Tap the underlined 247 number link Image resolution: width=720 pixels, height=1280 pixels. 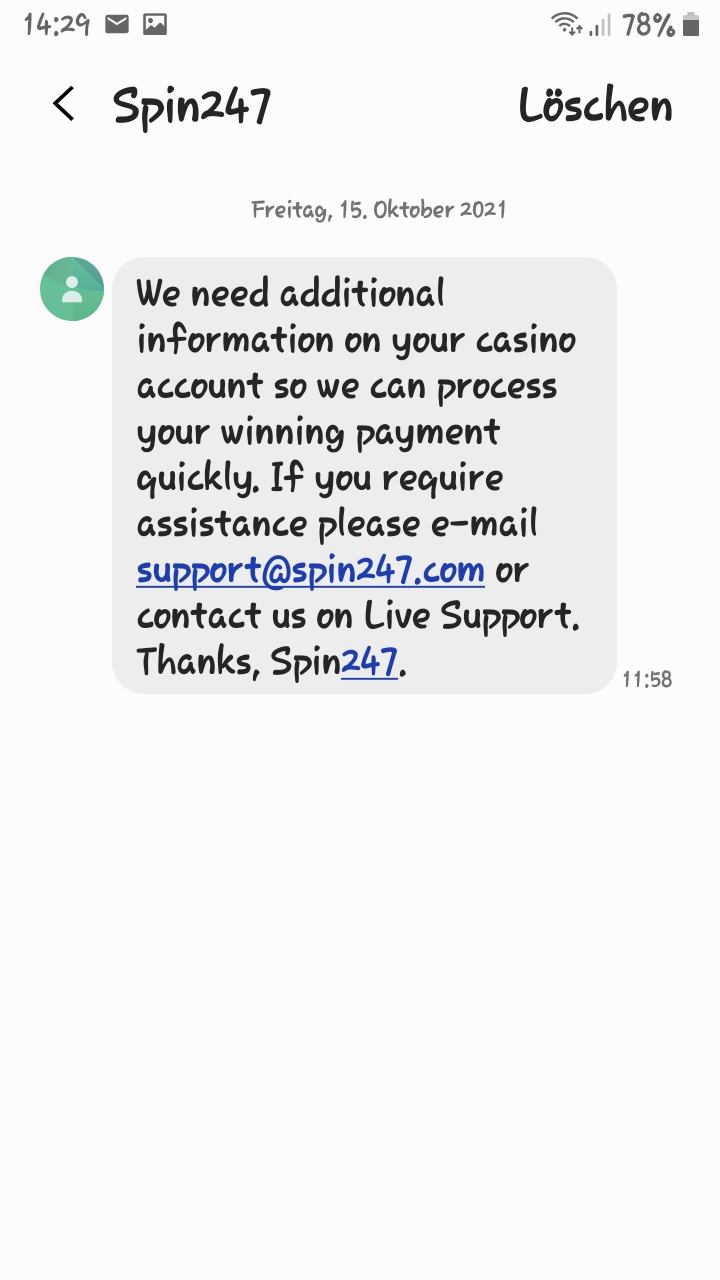point(370,662)
